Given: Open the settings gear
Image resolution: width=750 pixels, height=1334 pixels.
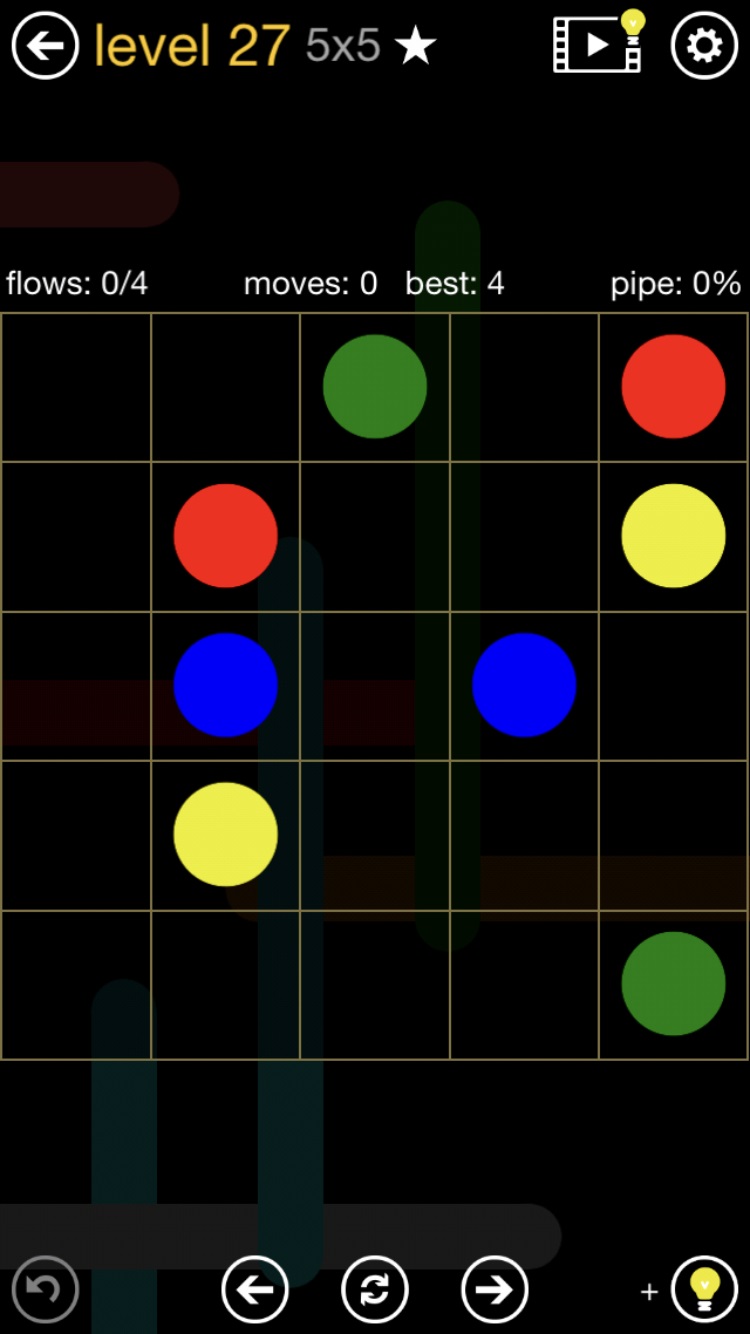Looking at the screenshot, I should point(704,45).
